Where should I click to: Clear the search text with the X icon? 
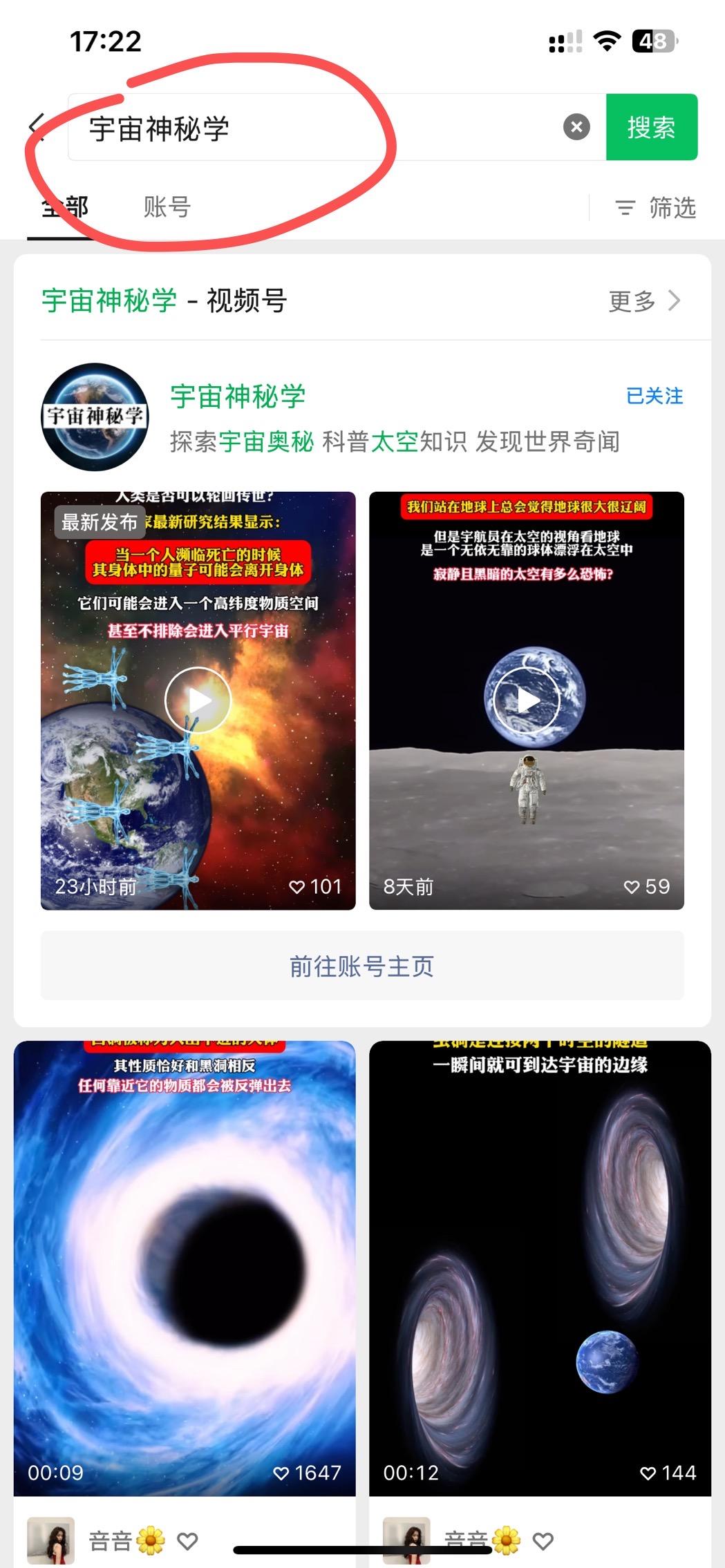point(576,127)
